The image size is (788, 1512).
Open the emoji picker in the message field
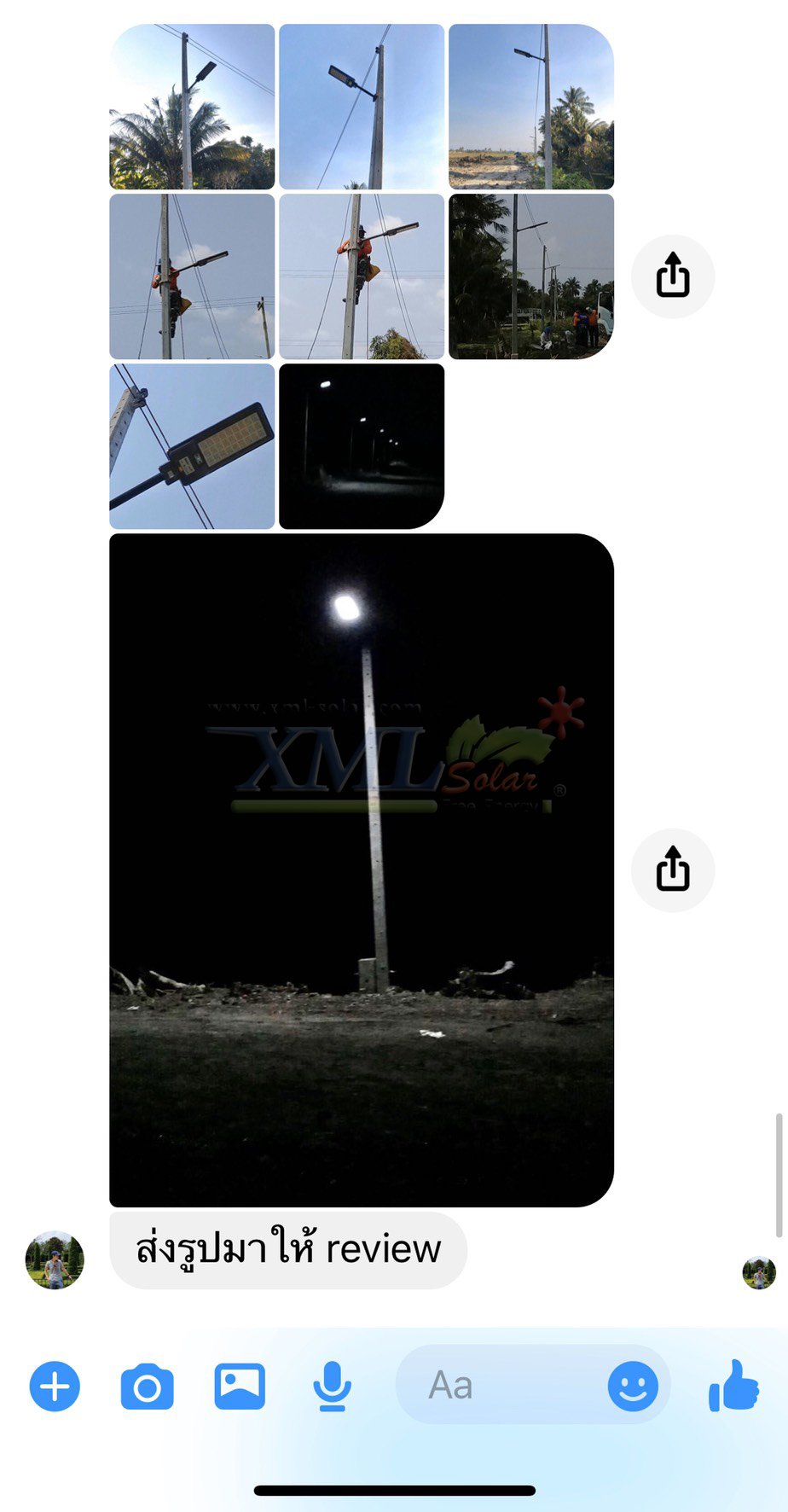click(x=632, y=1387)
